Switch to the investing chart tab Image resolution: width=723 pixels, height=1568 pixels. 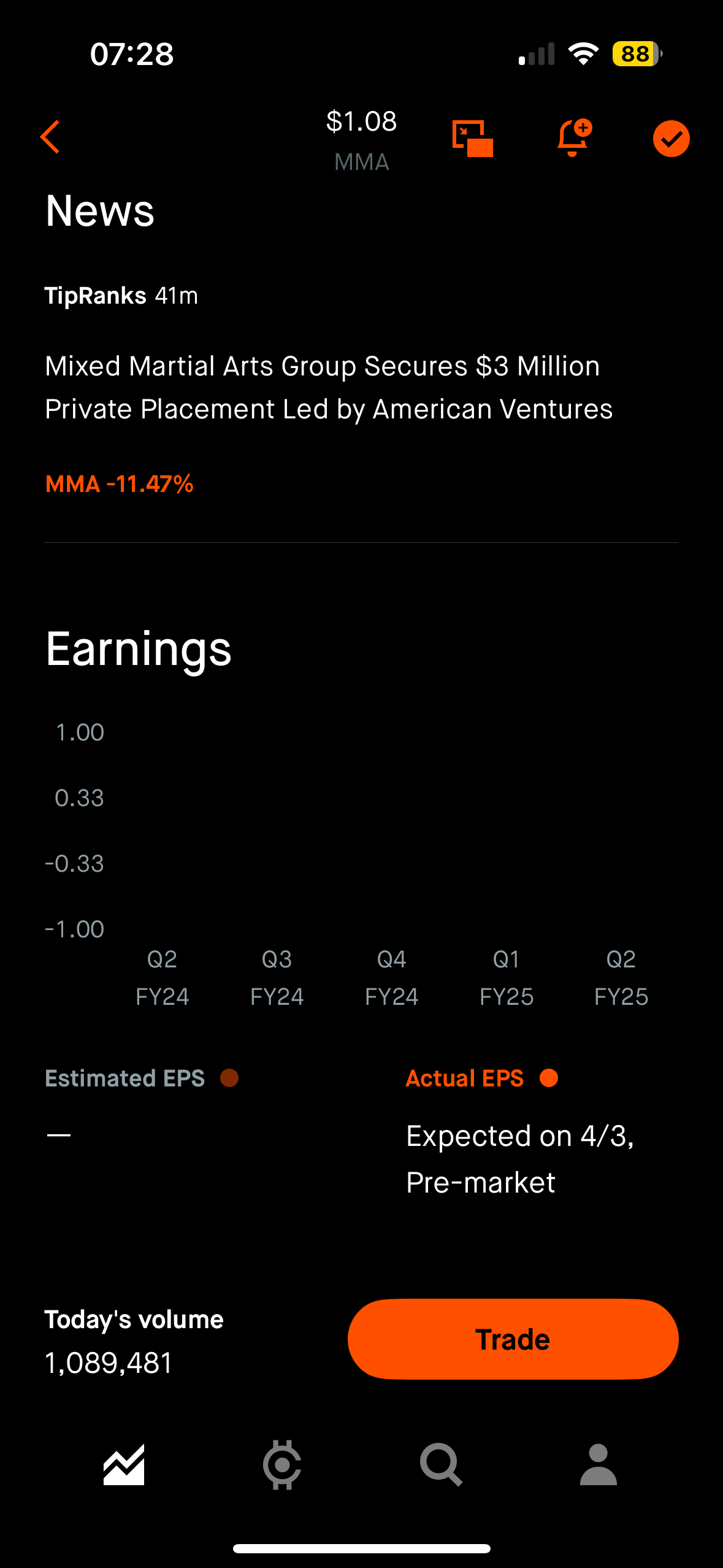[124, 1464]
